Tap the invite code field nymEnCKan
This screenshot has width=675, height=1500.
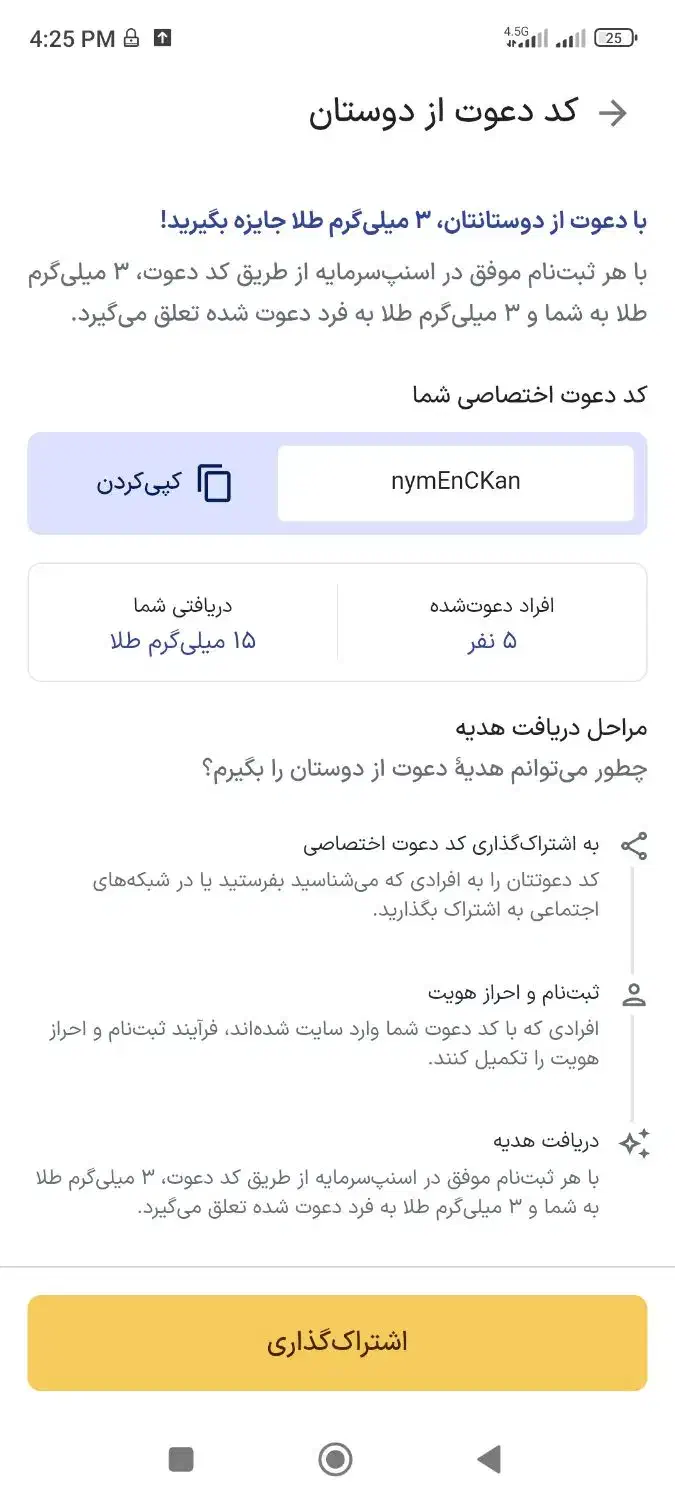(x=456, y=483)
